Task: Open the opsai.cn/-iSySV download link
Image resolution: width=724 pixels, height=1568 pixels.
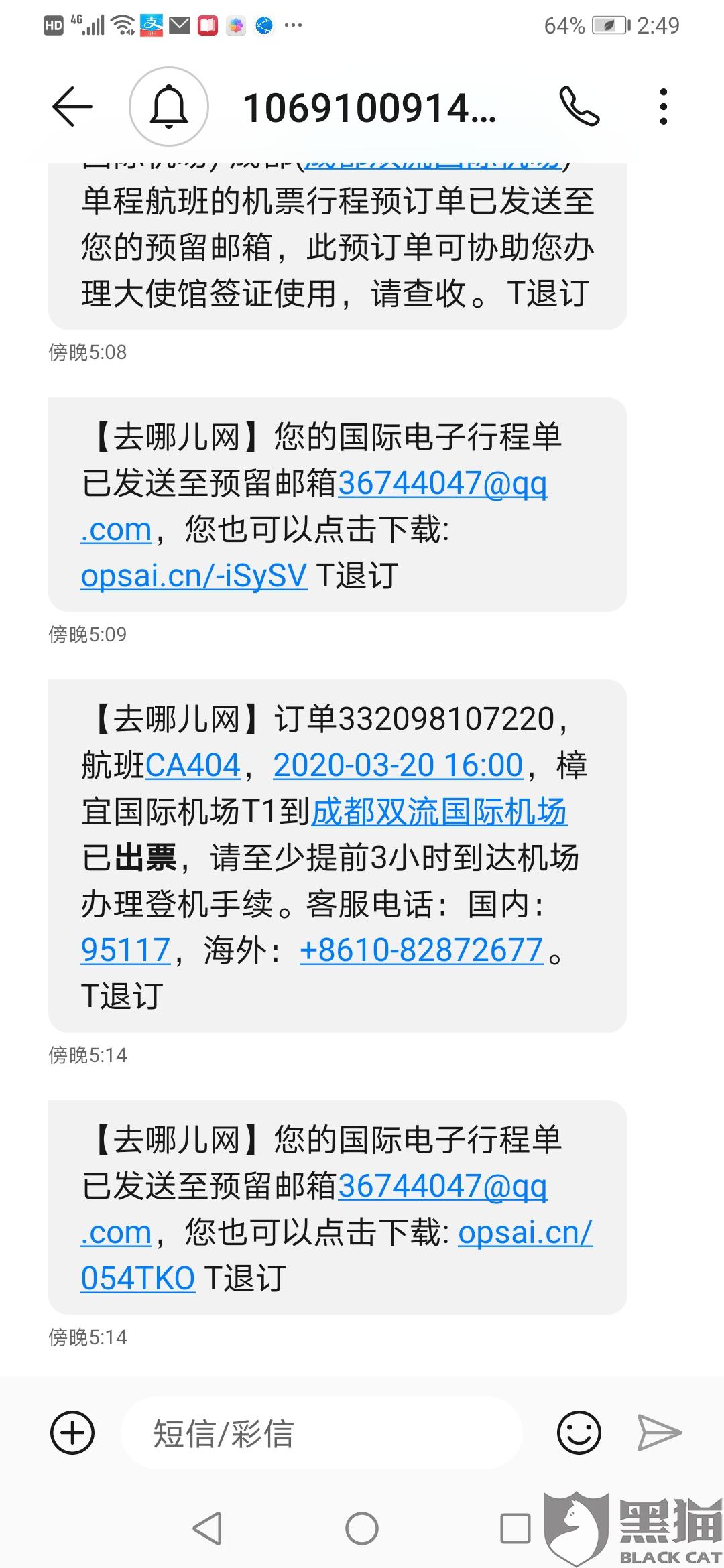Action: coord(194,576)
